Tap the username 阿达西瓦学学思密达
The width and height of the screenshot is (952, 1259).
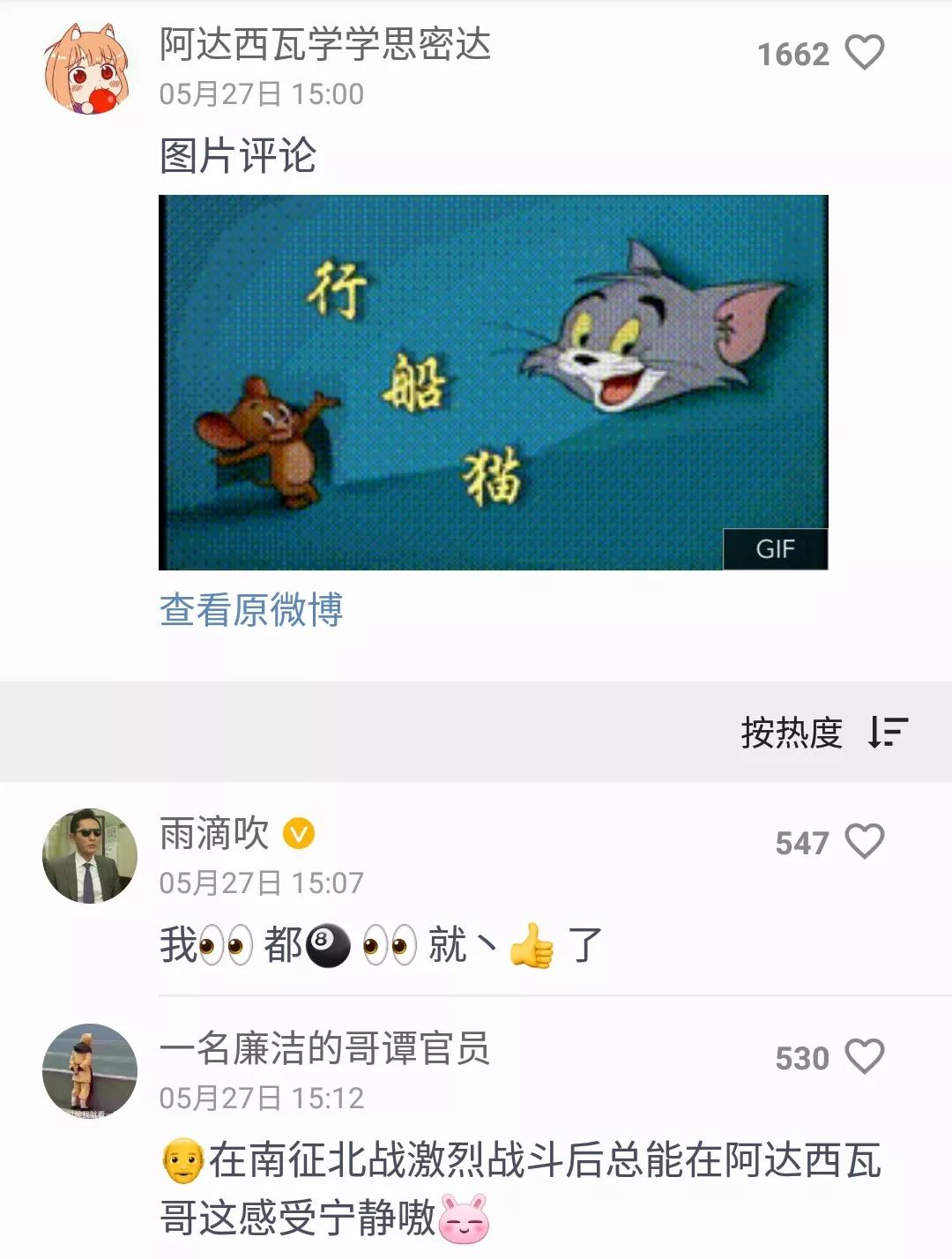(x=324, y=44)
